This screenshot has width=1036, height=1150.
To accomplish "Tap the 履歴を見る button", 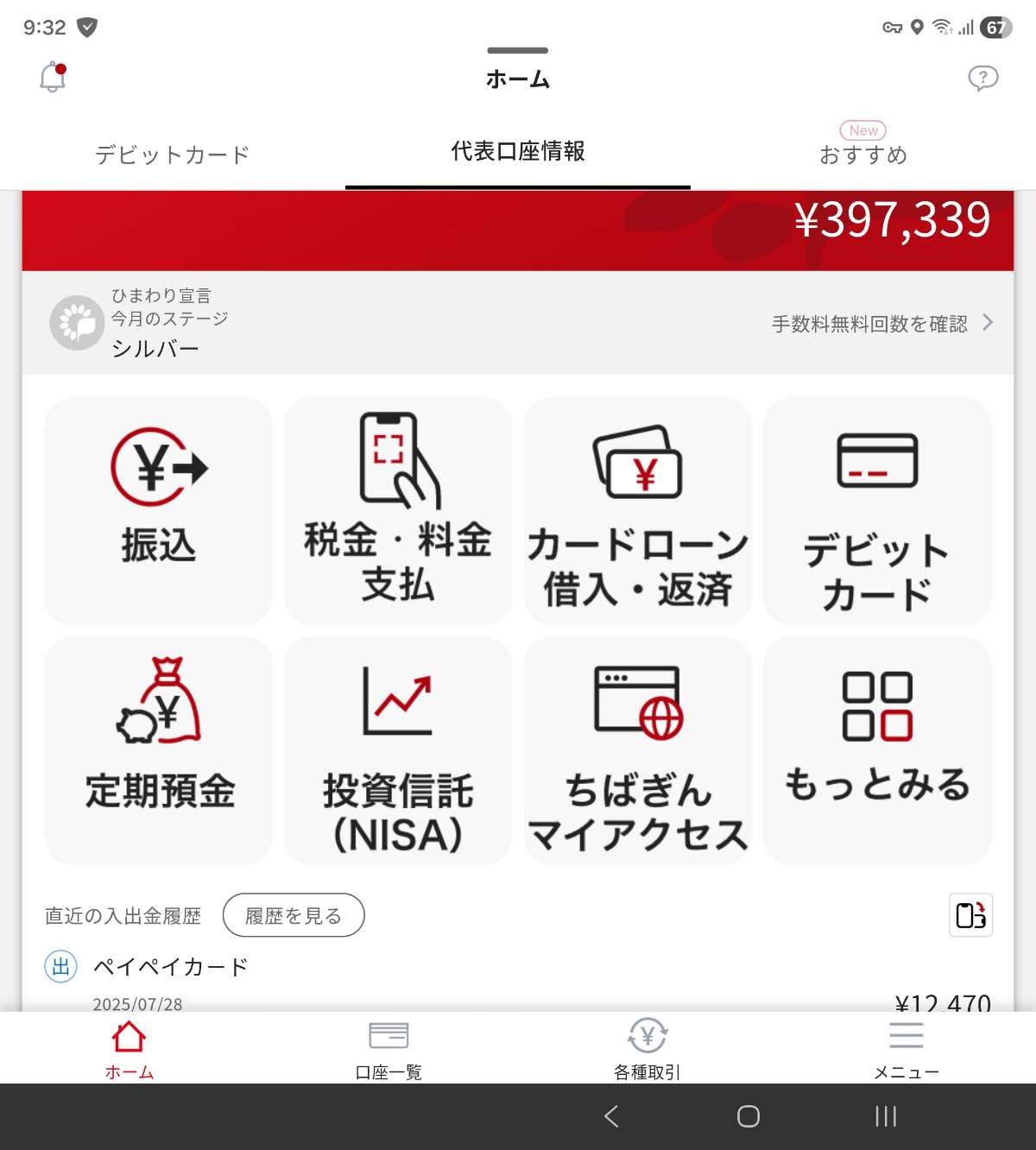I will (294, 915).
